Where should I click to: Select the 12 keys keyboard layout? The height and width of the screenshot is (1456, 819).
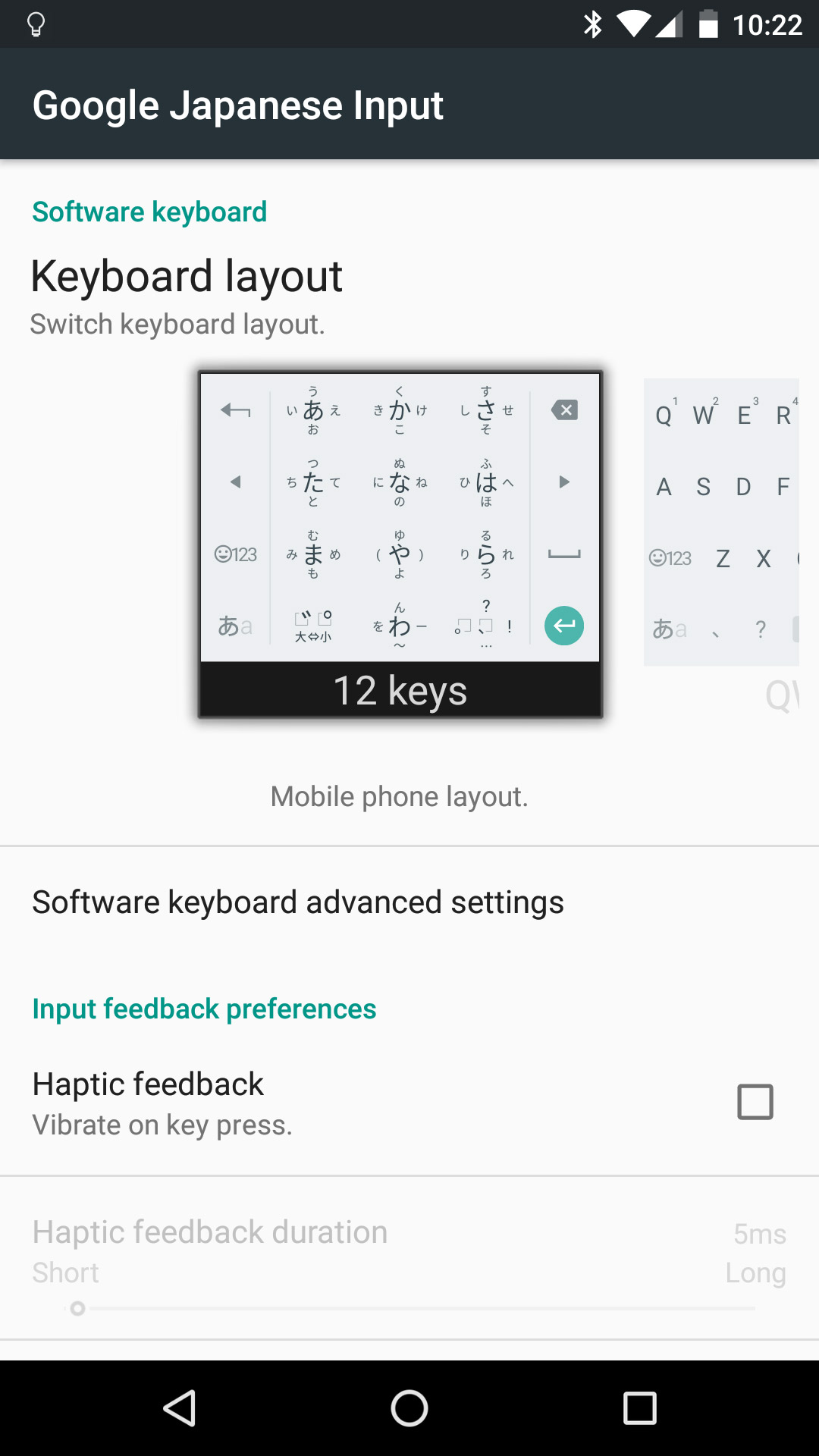tap(400, 544)
